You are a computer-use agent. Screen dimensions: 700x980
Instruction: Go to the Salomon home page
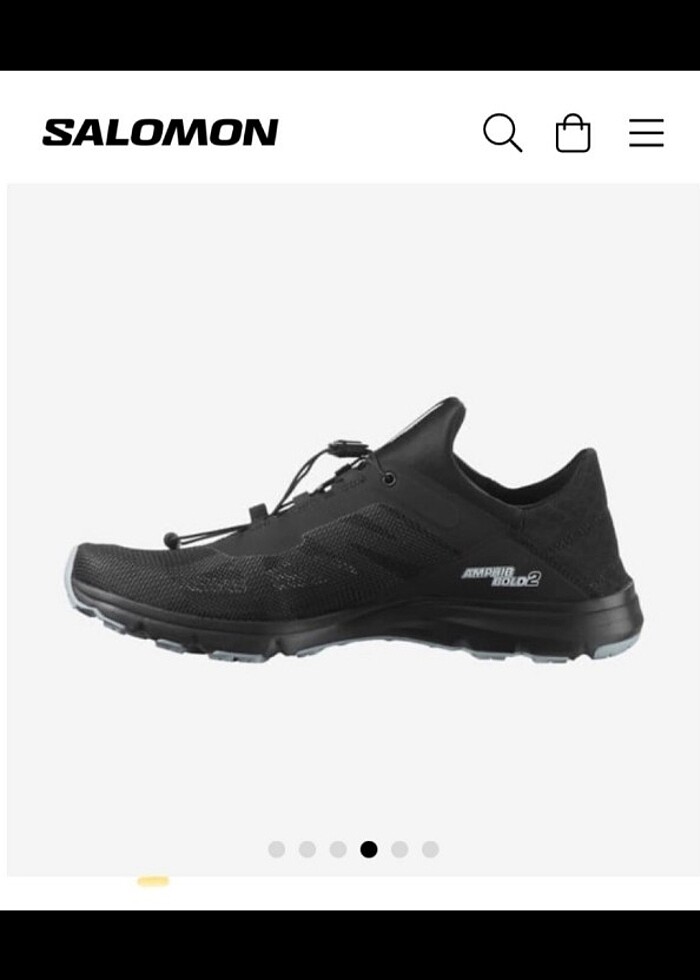160,133
